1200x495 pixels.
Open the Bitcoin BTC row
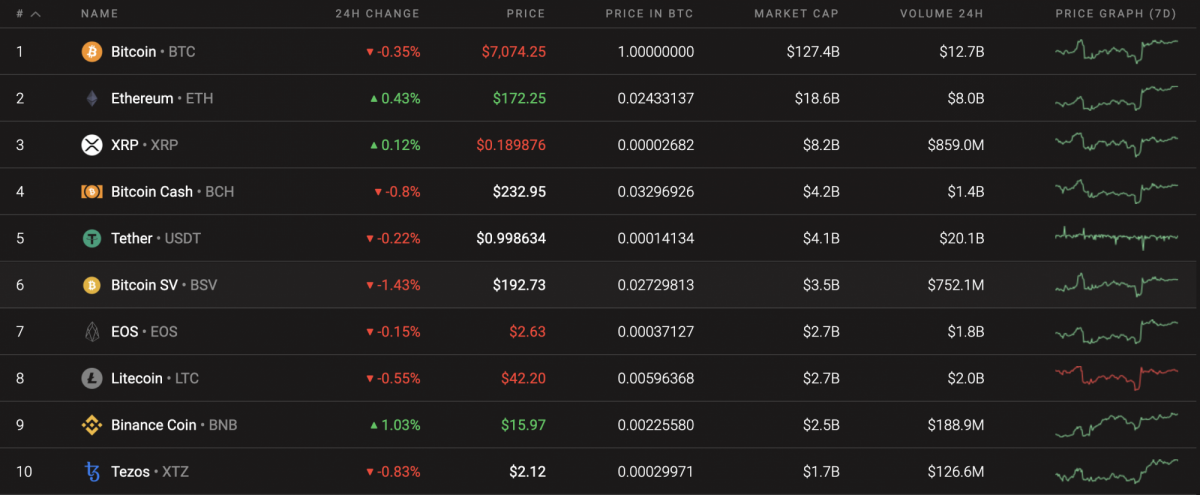[x=133, y=52]
